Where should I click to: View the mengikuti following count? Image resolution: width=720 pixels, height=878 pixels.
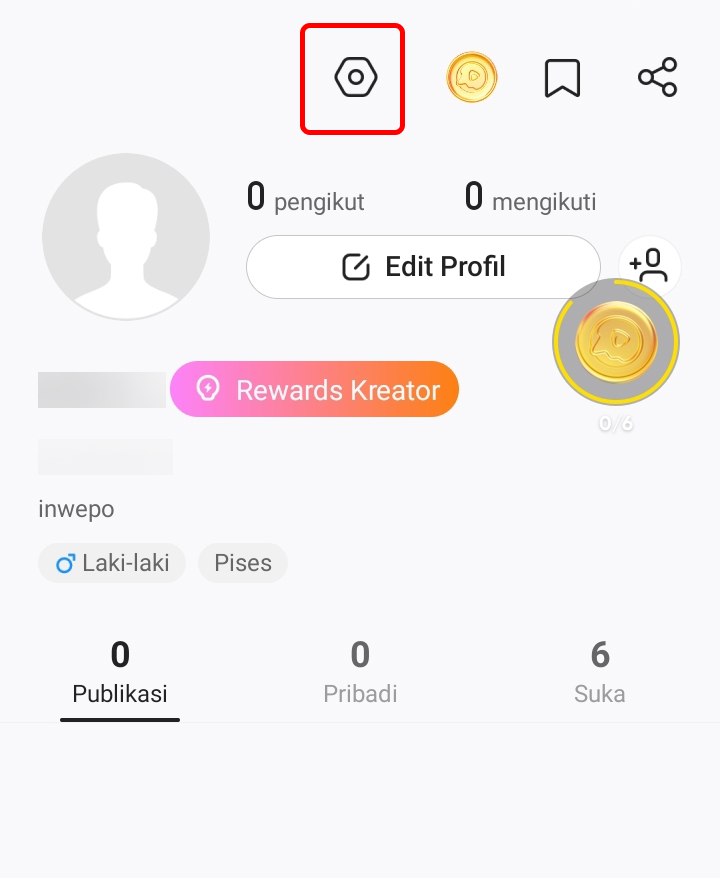pos(528,196)
